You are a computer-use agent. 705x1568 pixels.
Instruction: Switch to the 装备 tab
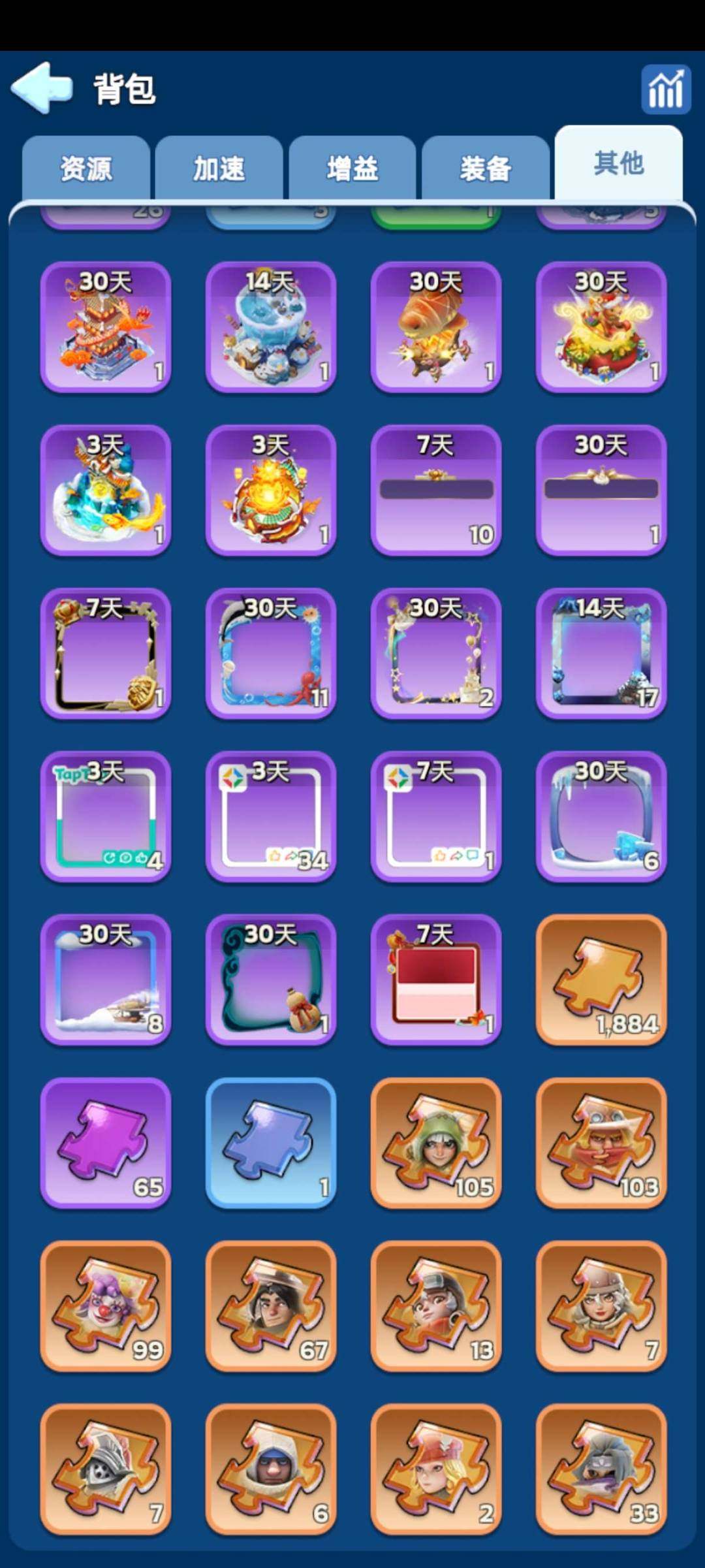coord(485,168)
